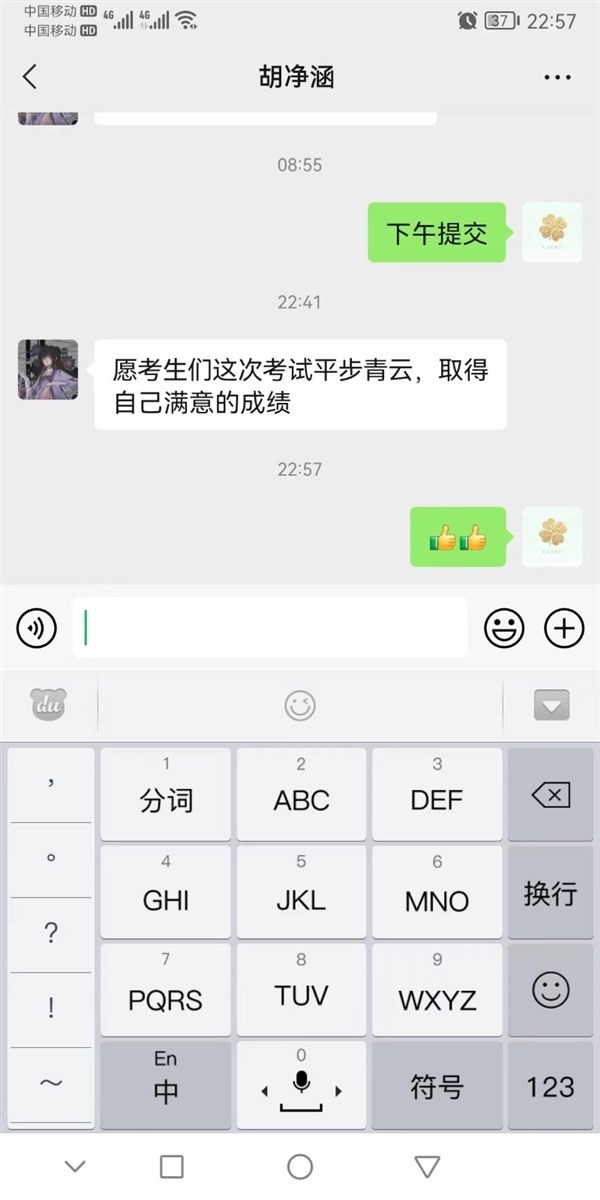The height and width of the screenshot is (1200, 600).
Task: Open the keyboard's emoji face key
Action: point(551,990)
